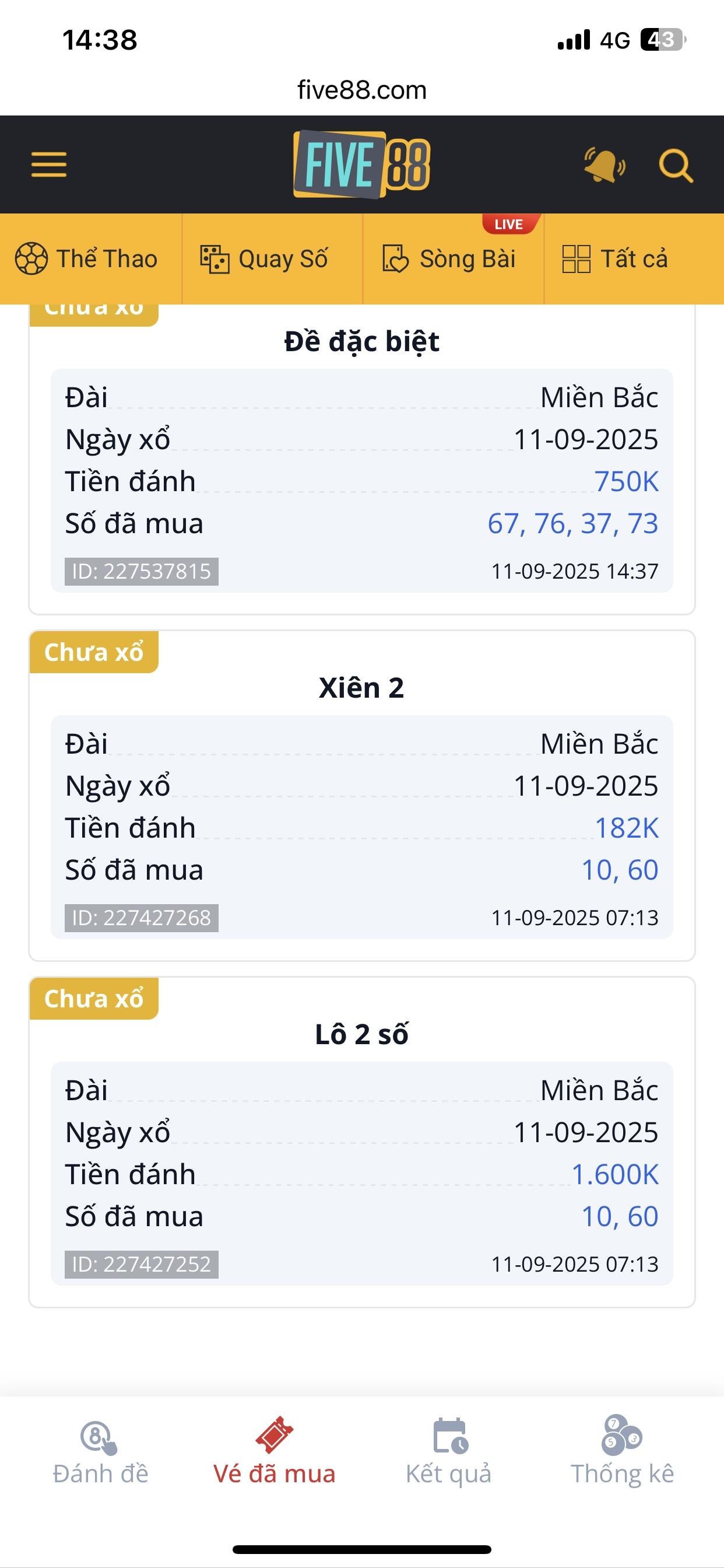Go to the Thể Thao section
This screenshot has height=1568, width=724.
[87, 258]
